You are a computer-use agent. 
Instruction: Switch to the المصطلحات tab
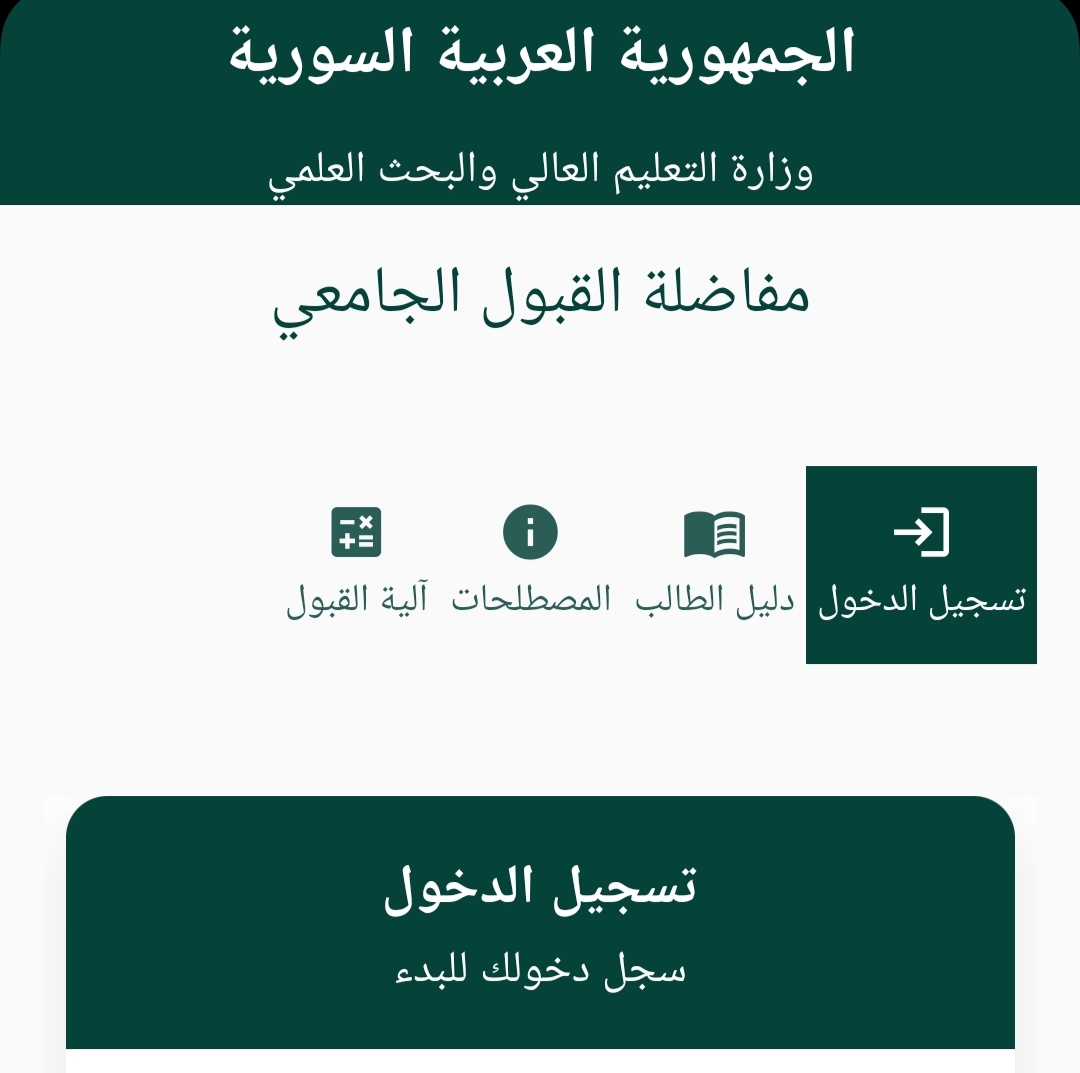[x=531, y=564]
